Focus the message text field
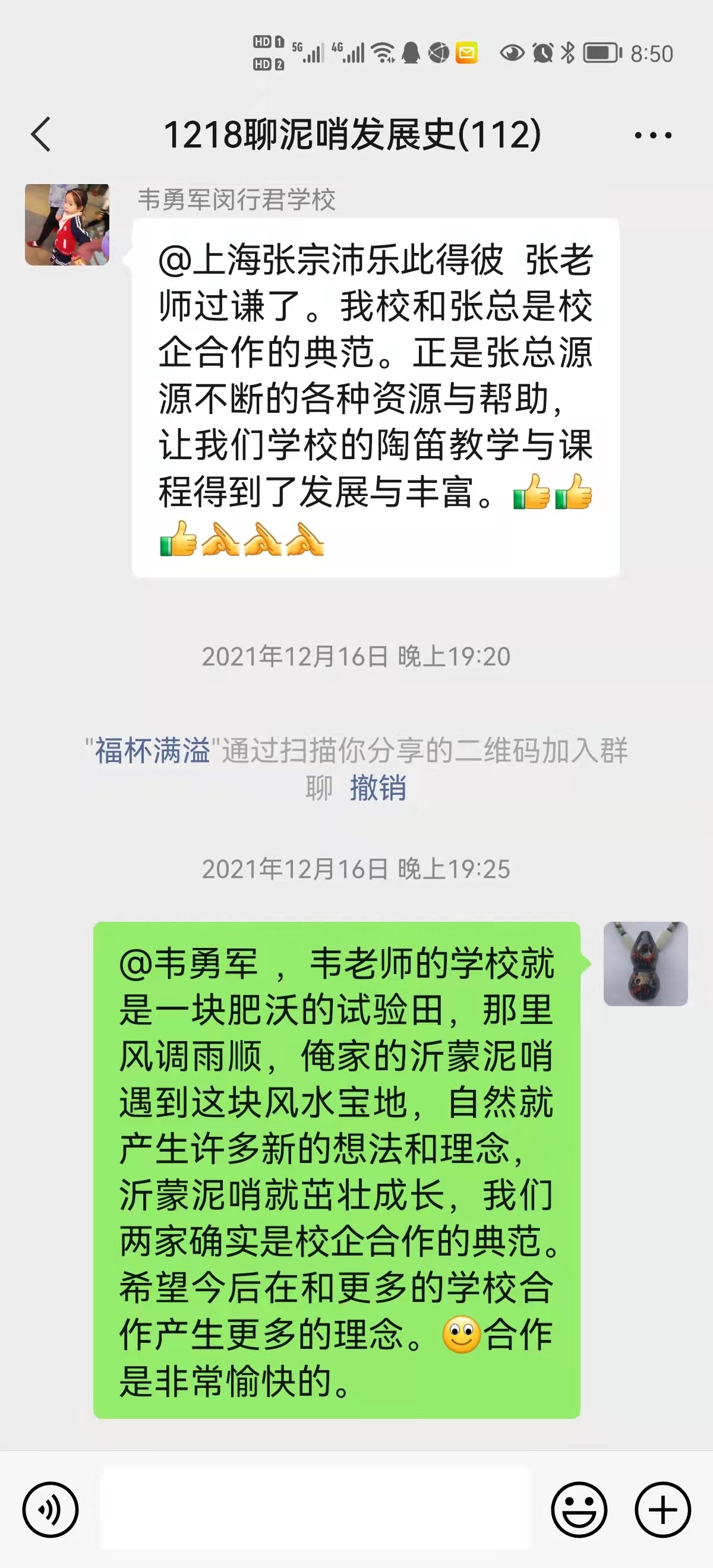 316,1509
